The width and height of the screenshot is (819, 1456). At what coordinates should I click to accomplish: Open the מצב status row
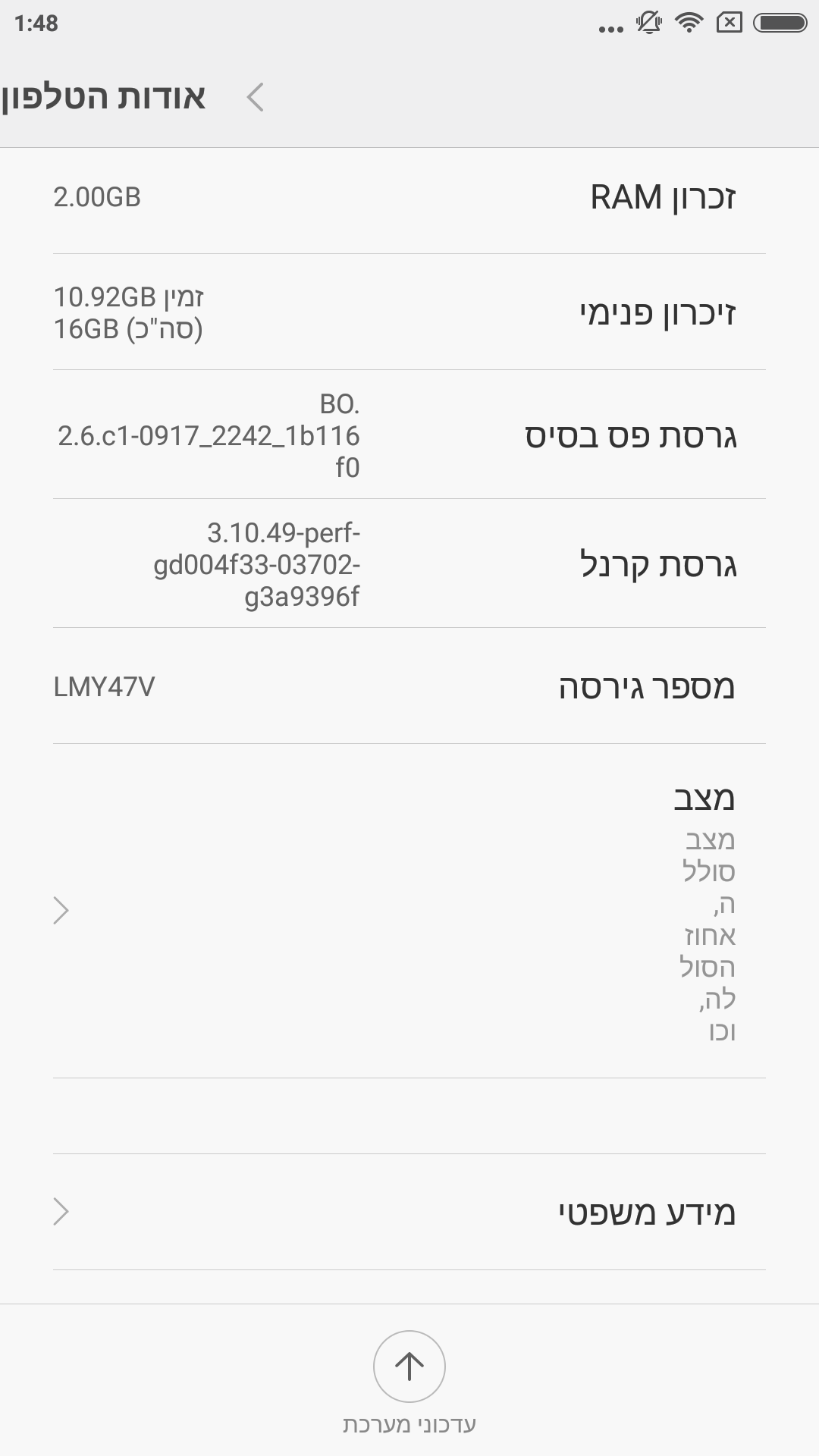[409, 911]
